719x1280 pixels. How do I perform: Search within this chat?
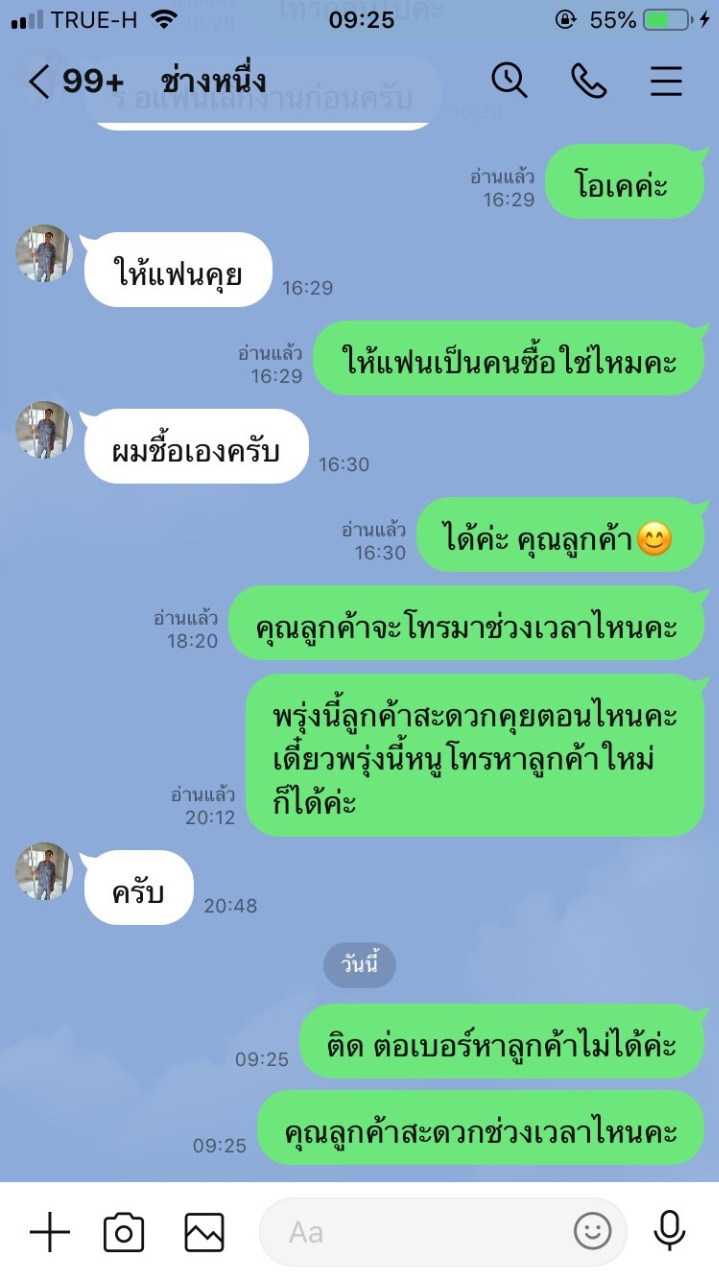(x=509, y=81)
